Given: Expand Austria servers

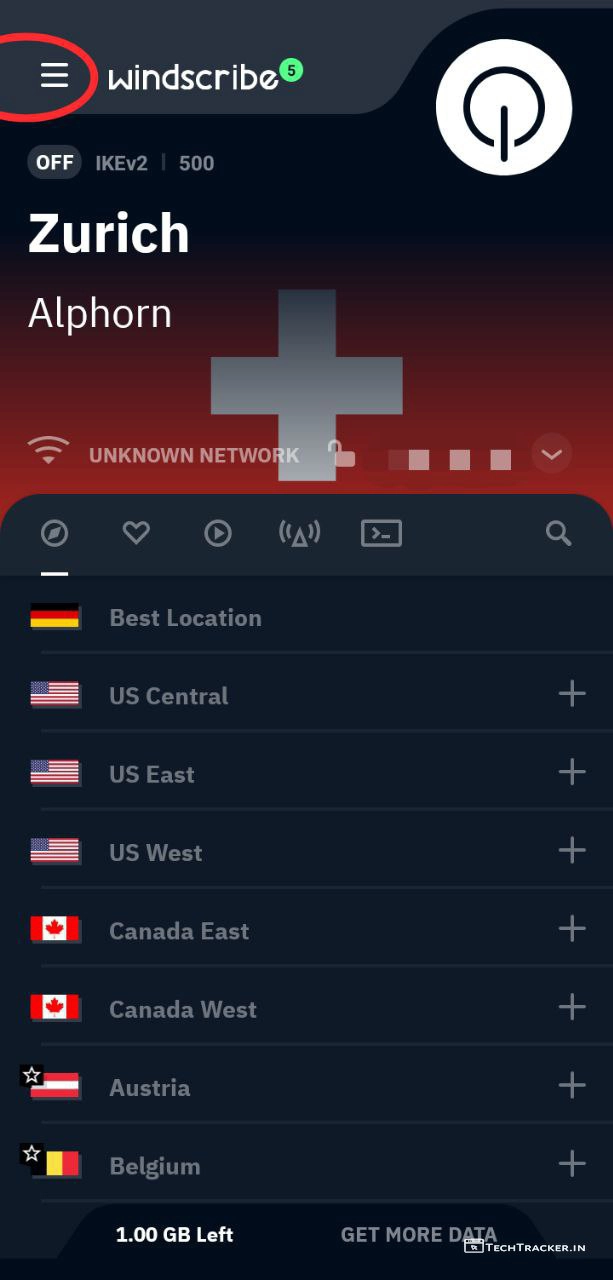Looking at the screenshot, I should pyautogui.click(x=571, y=1086).
